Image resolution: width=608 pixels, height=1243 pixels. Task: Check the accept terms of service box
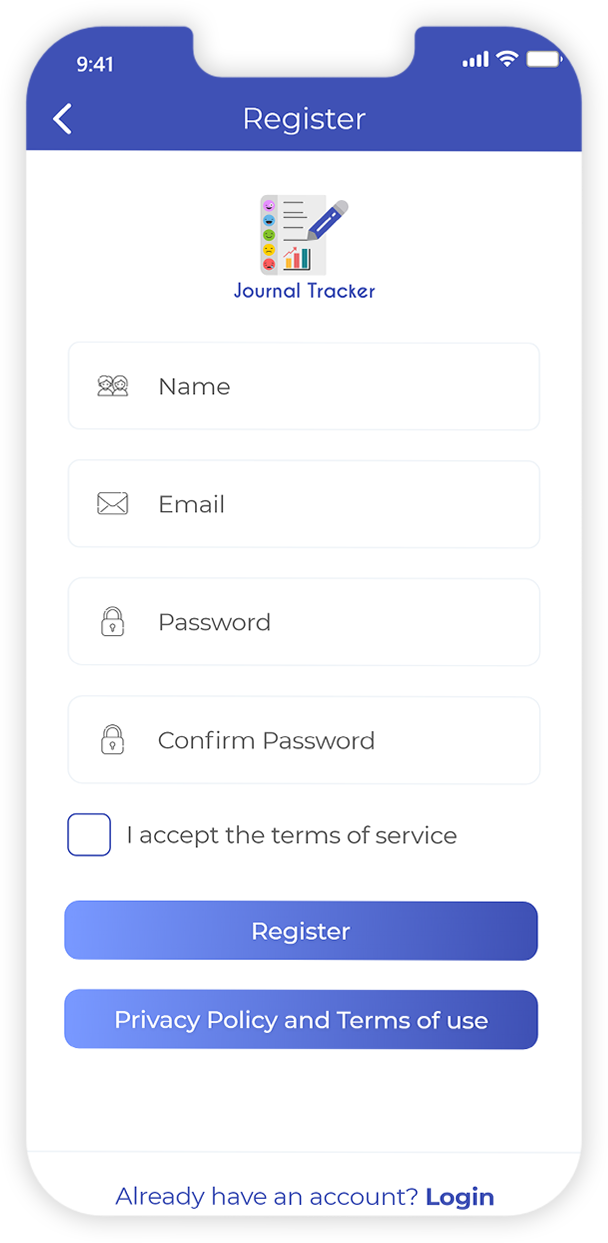(x=89, y=835)
